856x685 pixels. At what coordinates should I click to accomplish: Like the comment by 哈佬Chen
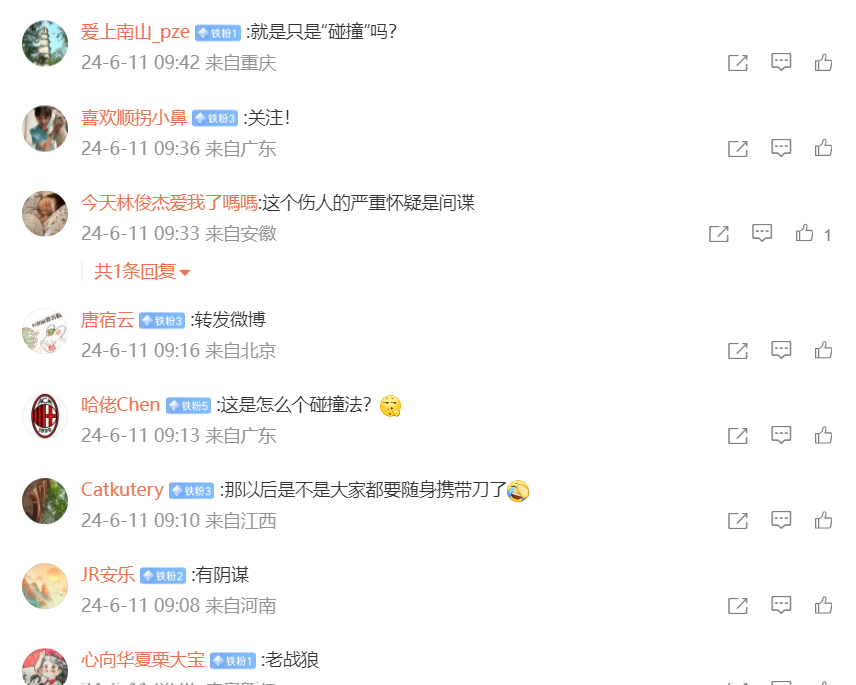point(823,435)
